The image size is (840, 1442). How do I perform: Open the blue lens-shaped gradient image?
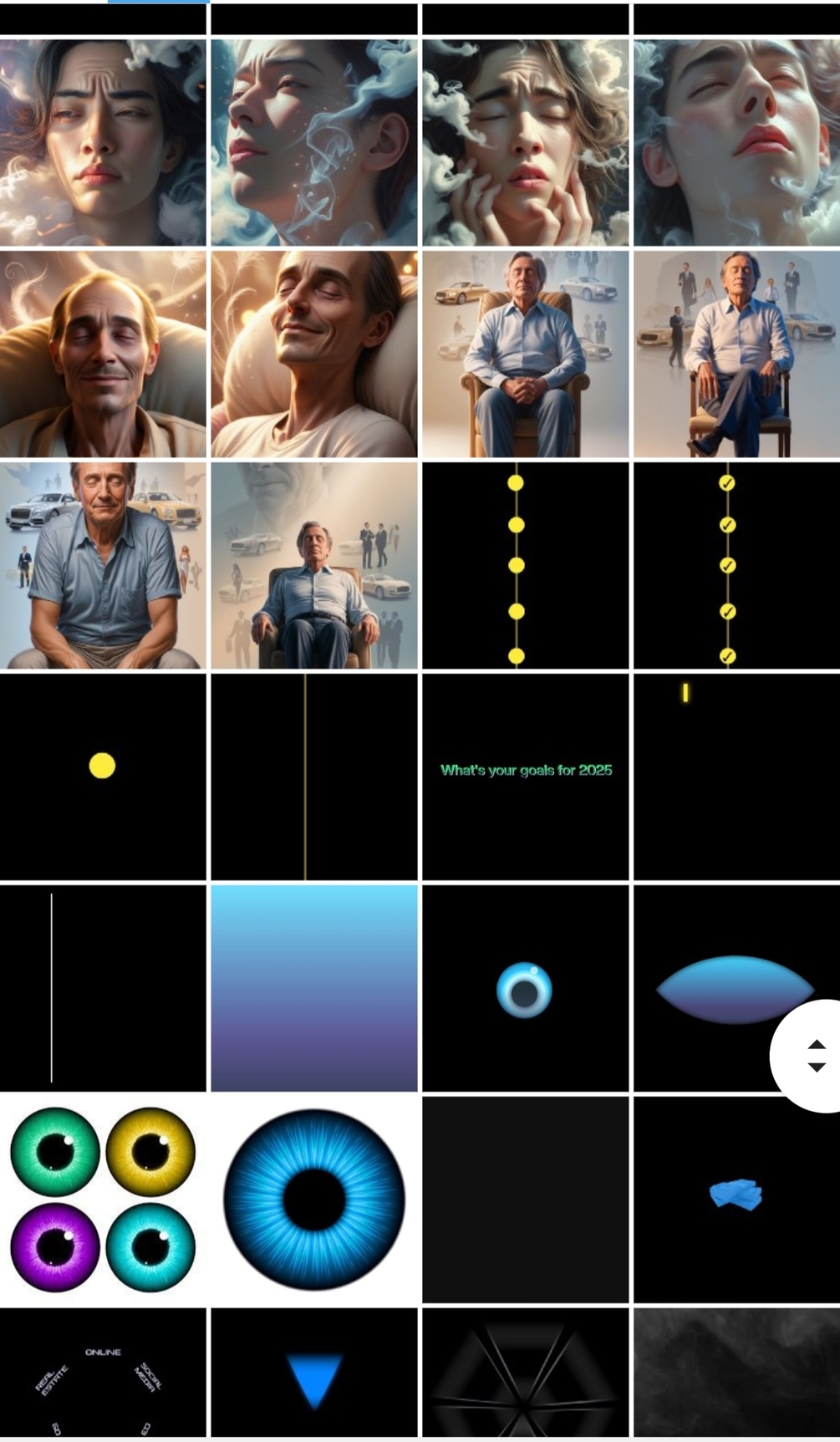(719, 988)
